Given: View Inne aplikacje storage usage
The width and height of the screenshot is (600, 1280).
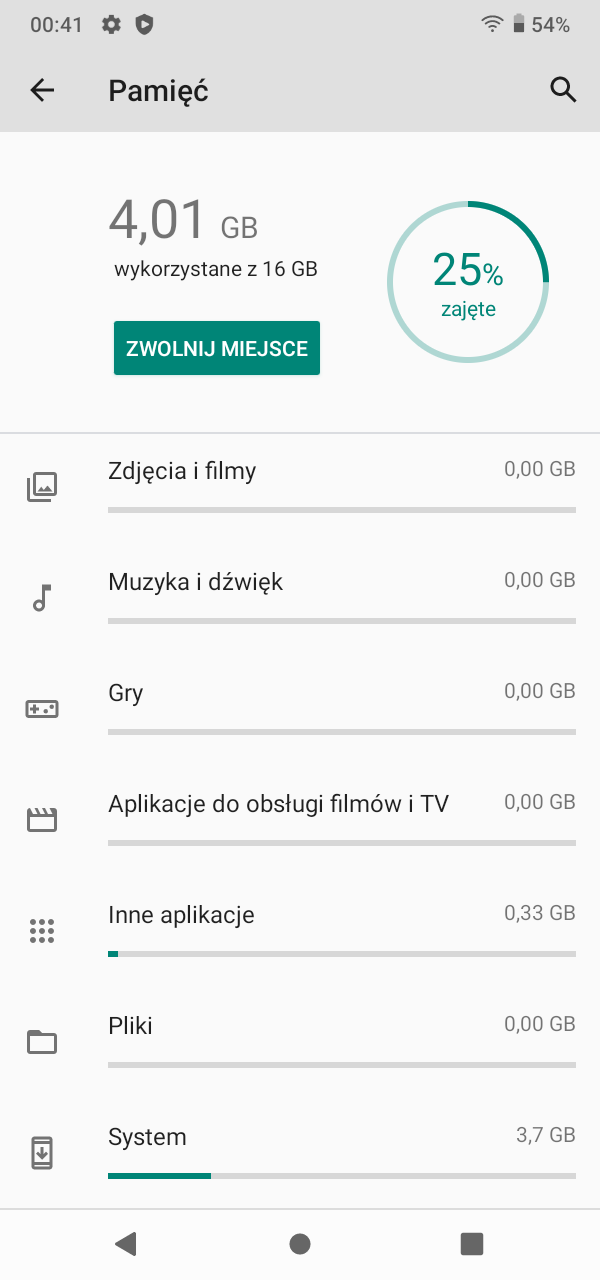Looking at the screenshot, I should [x=300, y=933].
